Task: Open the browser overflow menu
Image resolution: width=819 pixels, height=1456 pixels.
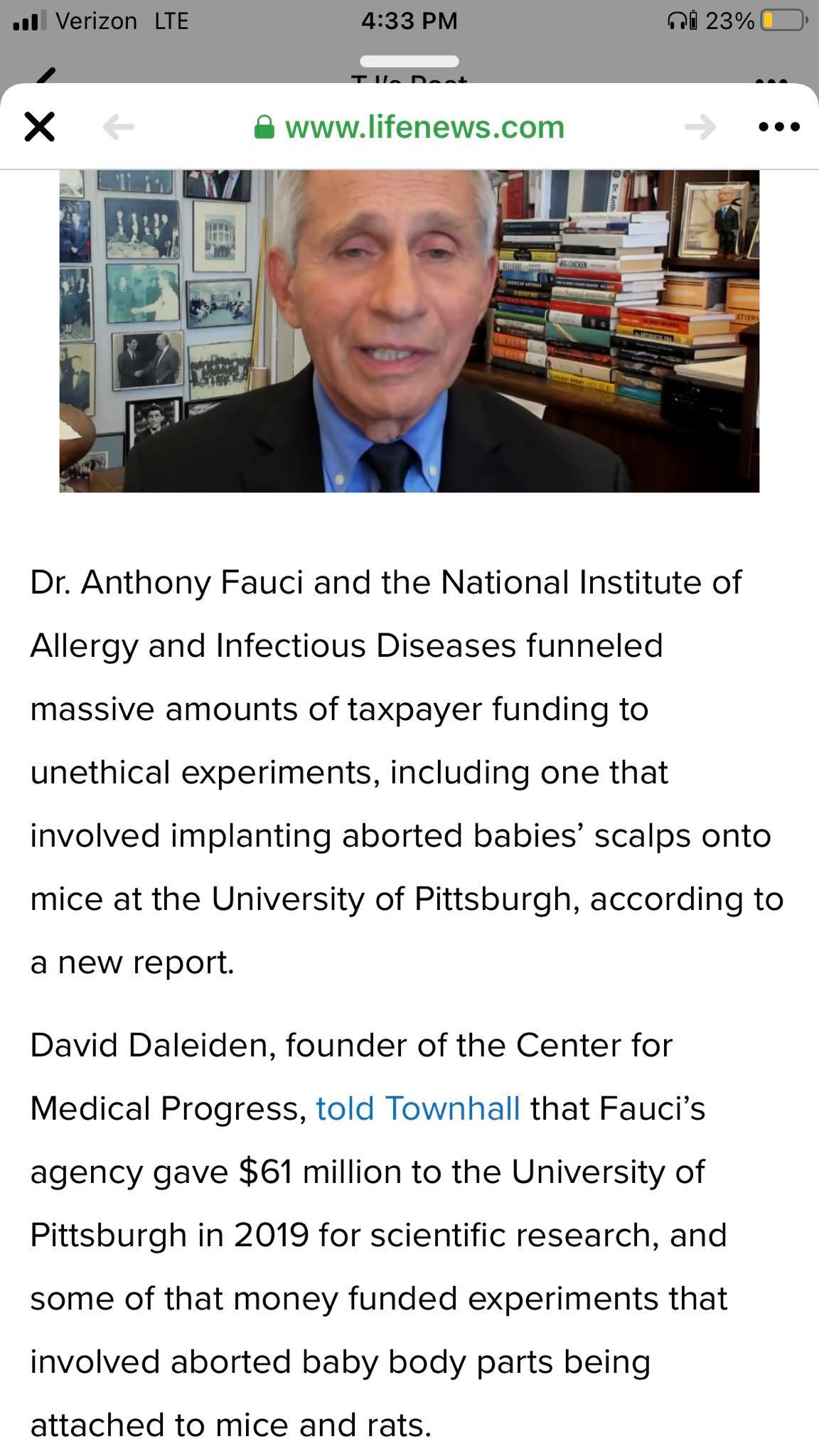Action: [x=779, y=128]
